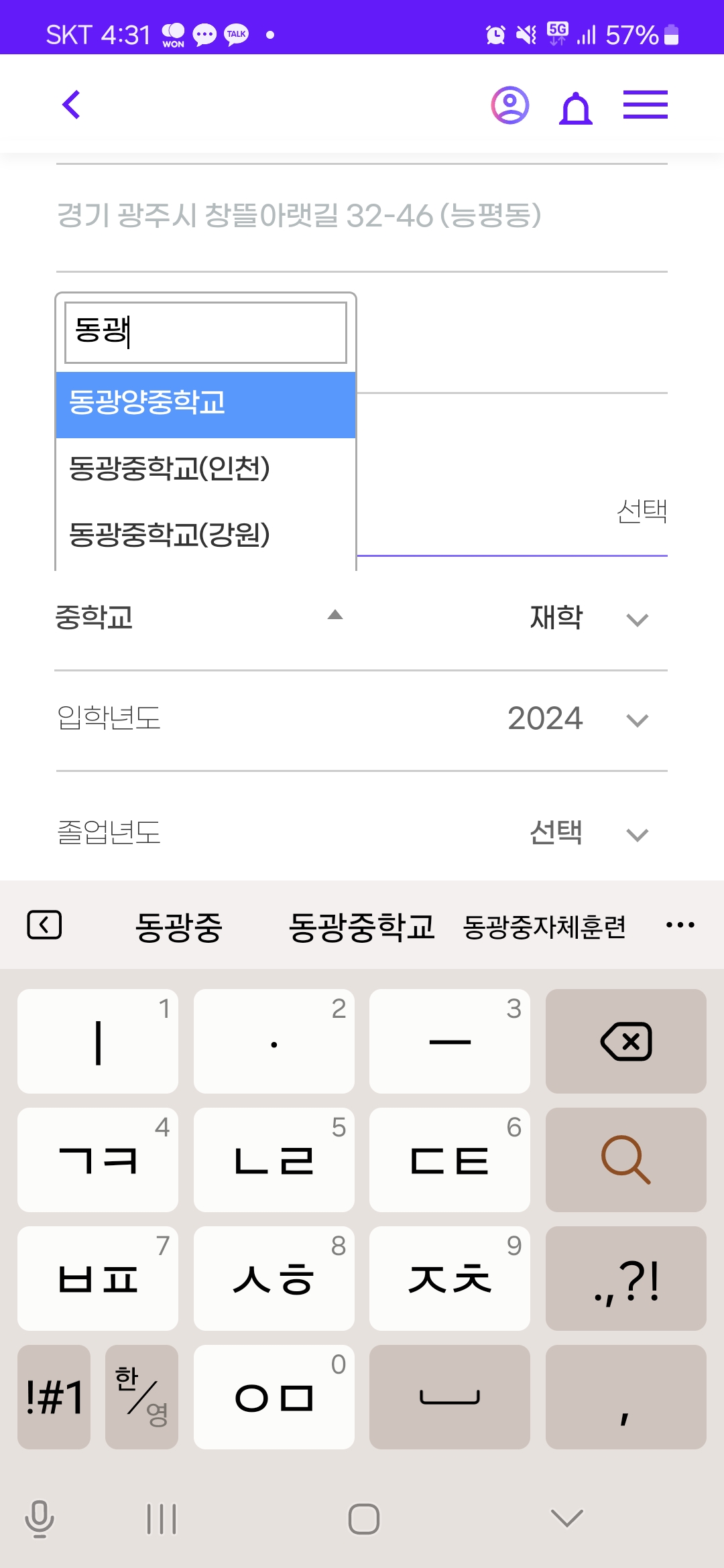Screen dimensions: 724x1568
Task: Open the profile account icon
Action: (510, 105)
